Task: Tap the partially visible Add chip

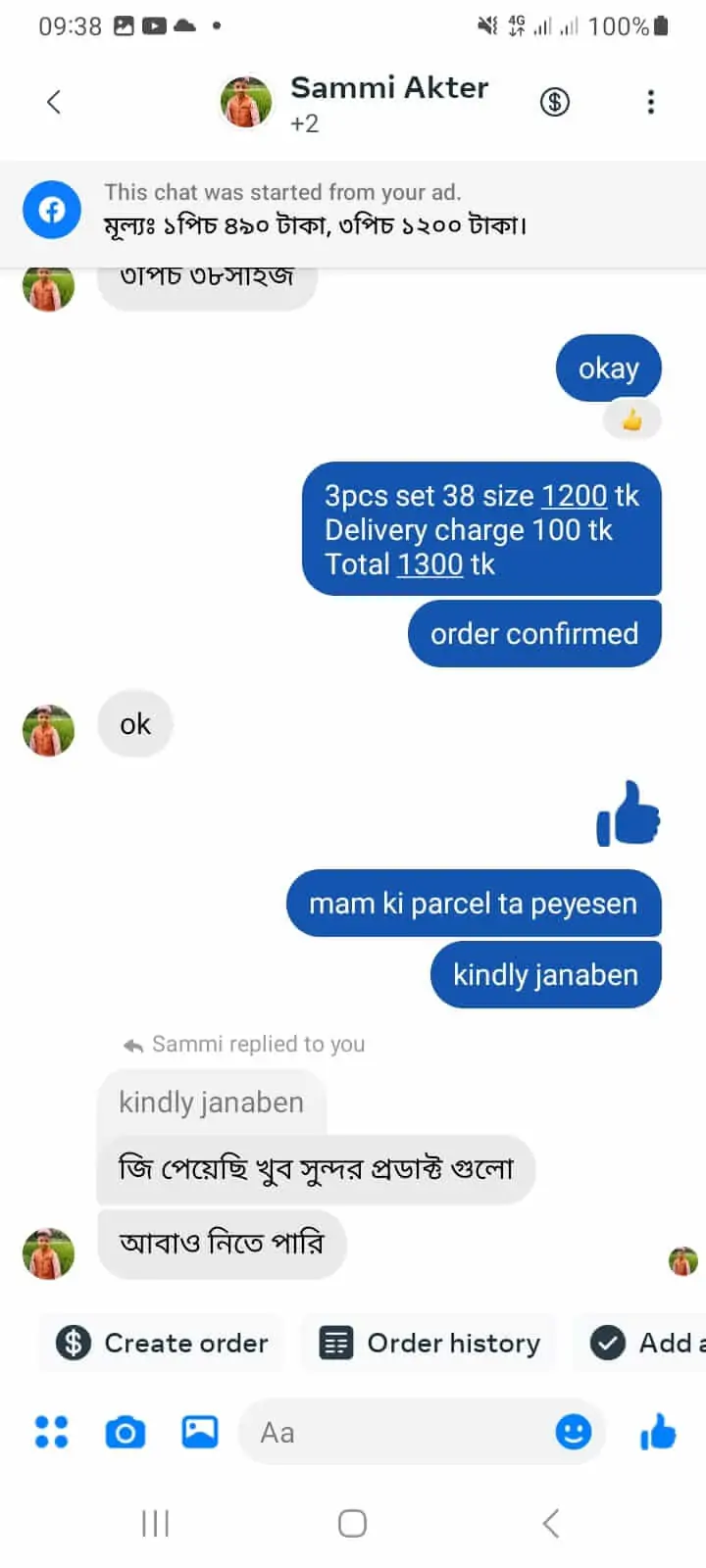Action: click(647, 1343)
